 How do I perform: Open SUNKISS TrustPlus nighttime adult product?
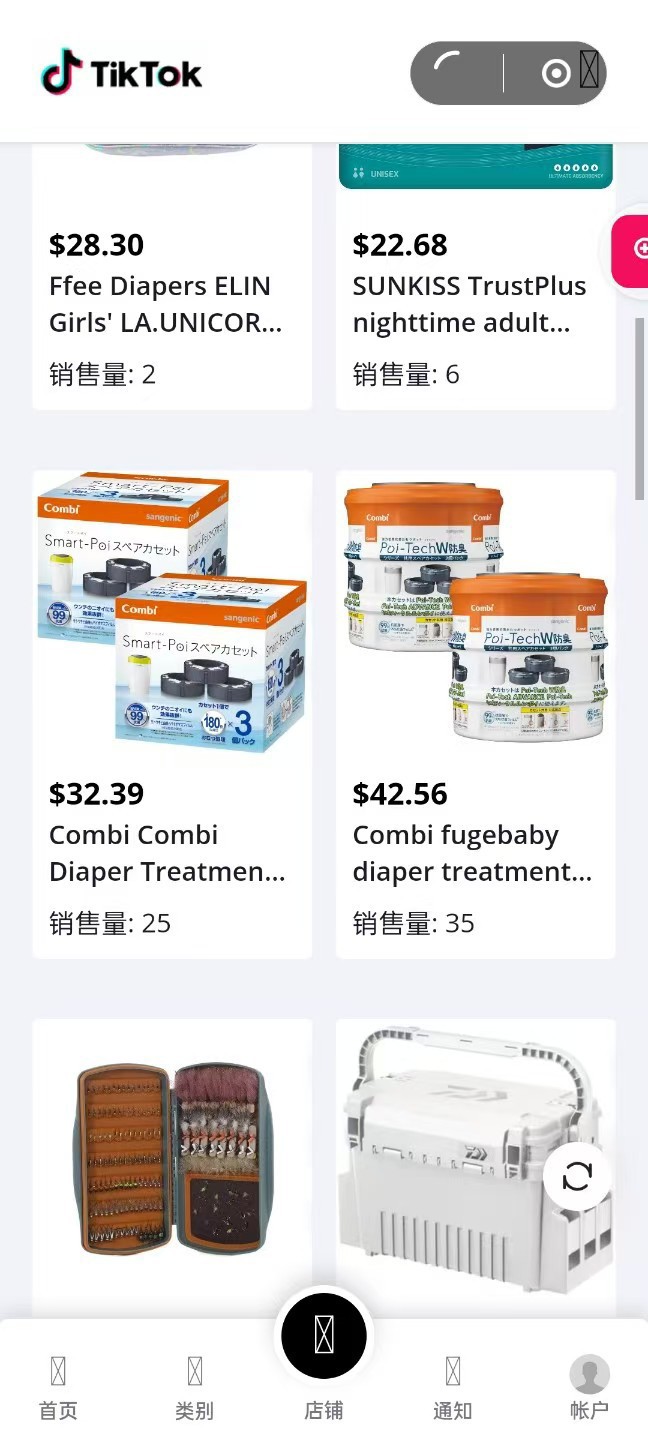(475, 303)
